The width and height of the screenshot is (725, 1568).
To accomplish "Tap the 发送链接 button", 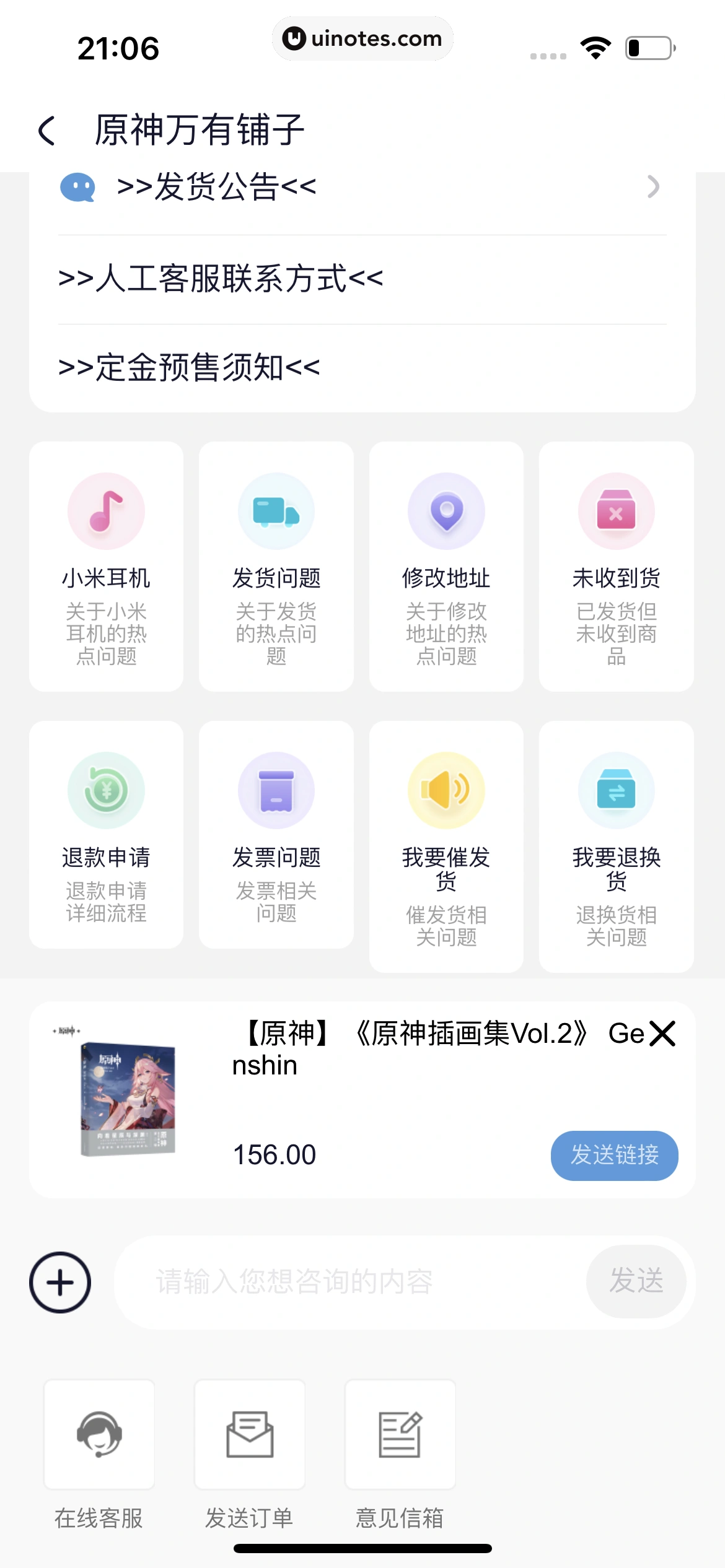I will tap(614, 1156).
